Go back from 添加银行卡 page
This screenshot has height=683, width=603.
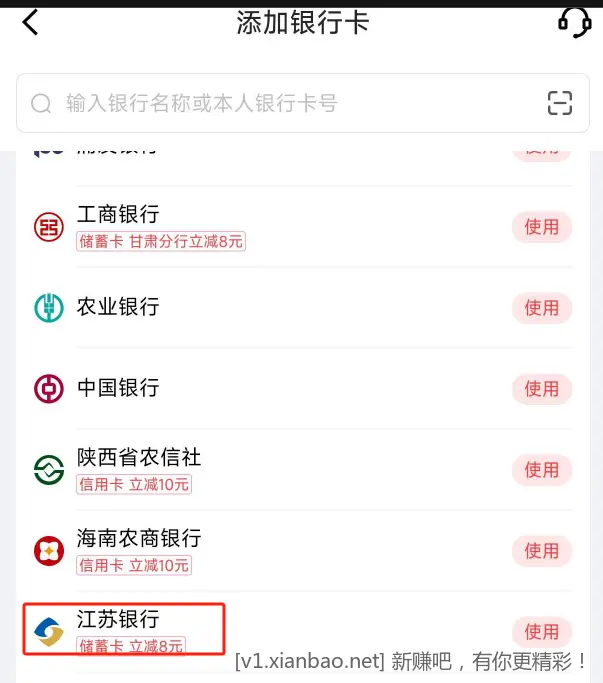[31, 22]
